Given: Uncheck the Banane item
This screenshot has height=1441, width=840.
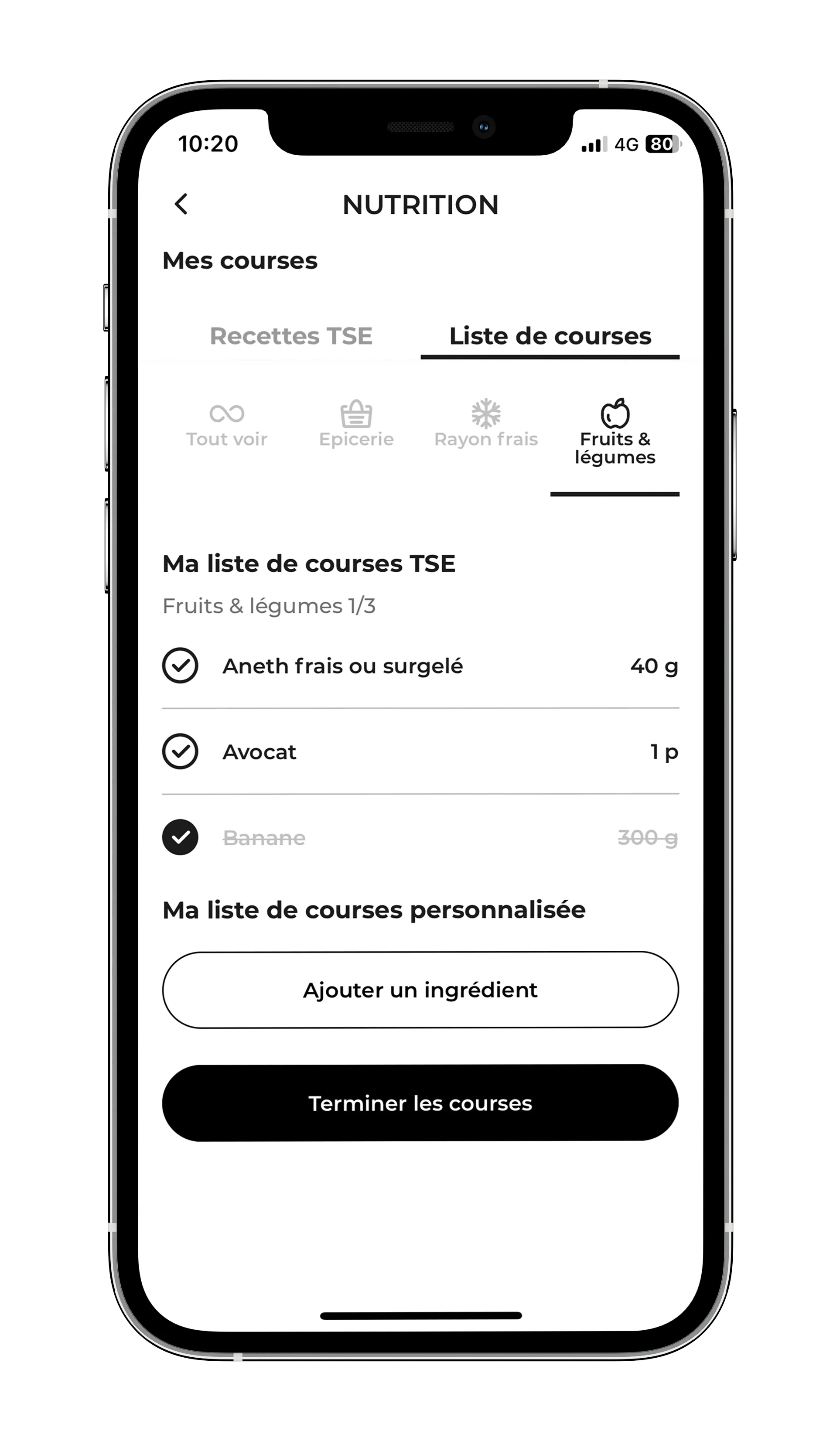Looking at the screenshot, I should (x=181, y=837).
